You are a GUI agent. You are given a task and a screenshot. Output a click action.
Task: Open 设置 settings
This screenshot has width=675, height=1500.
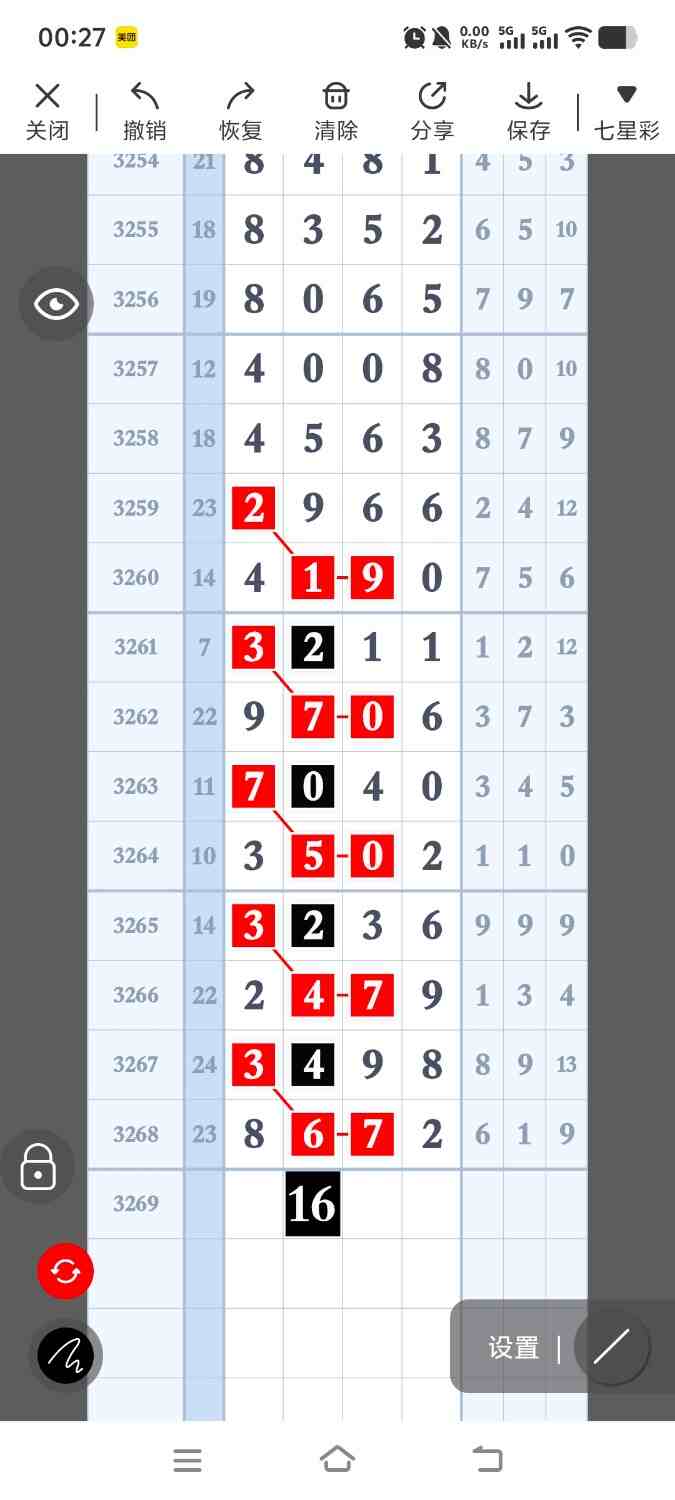point(514,1348)
